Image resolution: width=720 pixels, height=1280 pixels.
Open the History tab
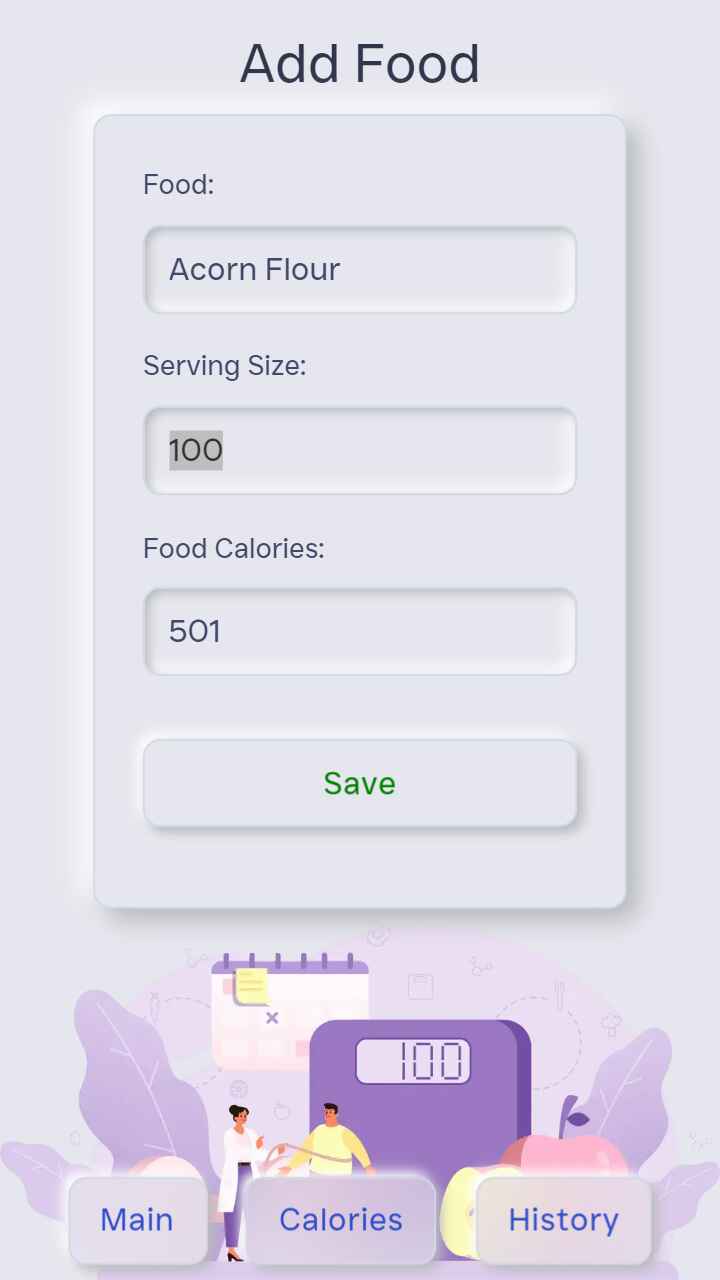563,1220
